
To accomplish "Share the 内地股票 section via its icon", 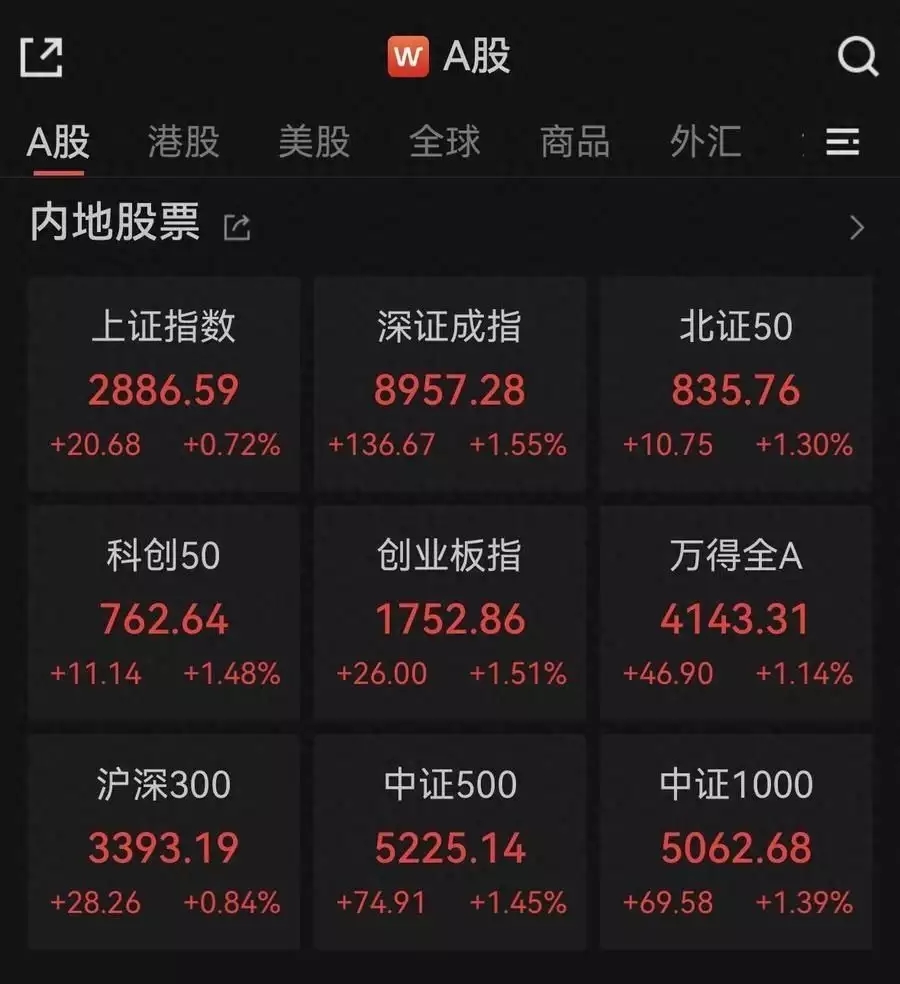I will (237, 228).
